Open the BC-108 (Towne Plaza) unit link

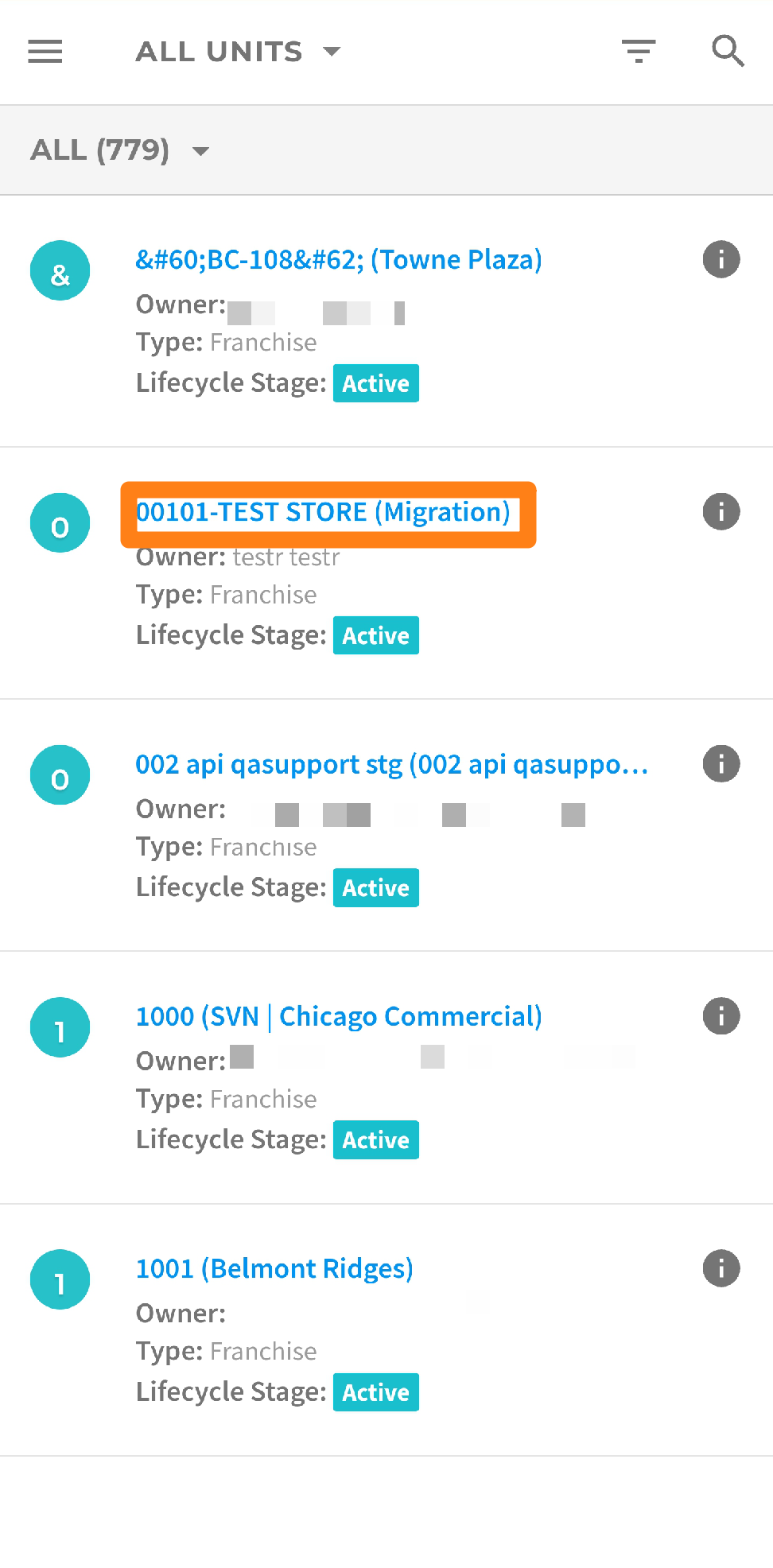(339, 259)
